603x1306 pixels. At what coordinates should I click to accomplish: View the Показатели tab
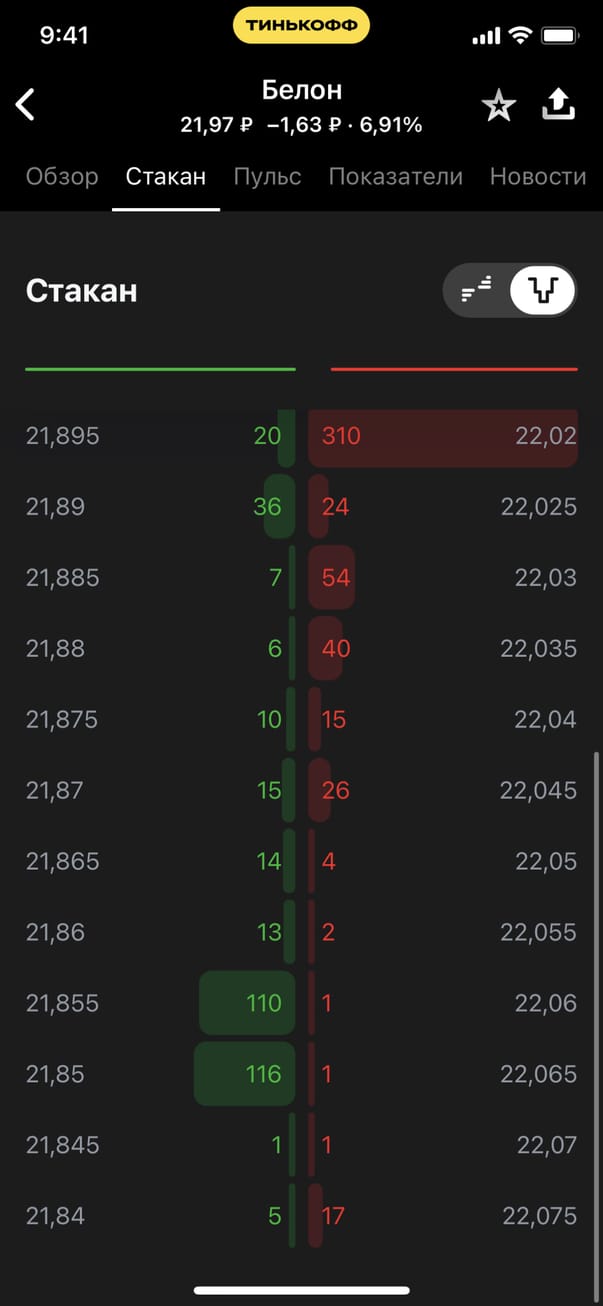point(395,177)
